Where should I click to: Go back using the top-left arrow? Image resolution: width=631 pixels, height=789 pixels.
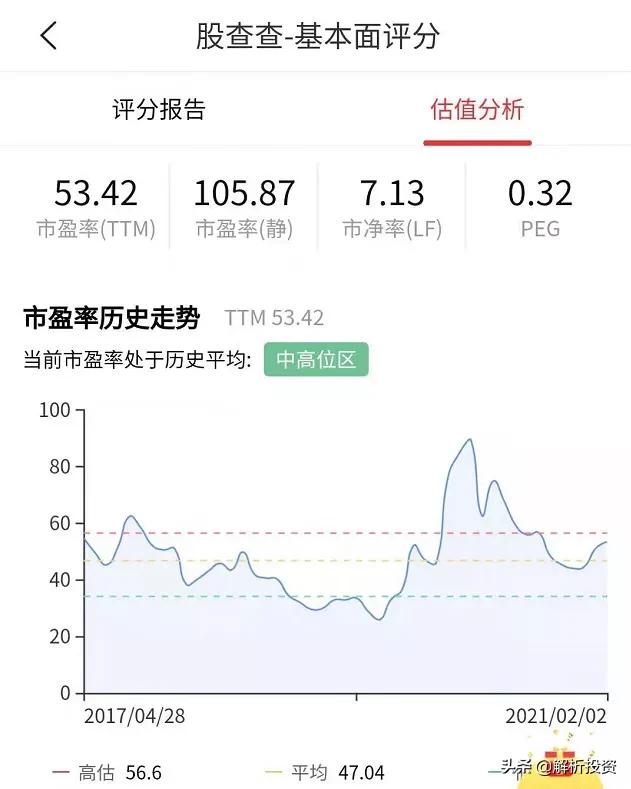[x=49, y=37]
